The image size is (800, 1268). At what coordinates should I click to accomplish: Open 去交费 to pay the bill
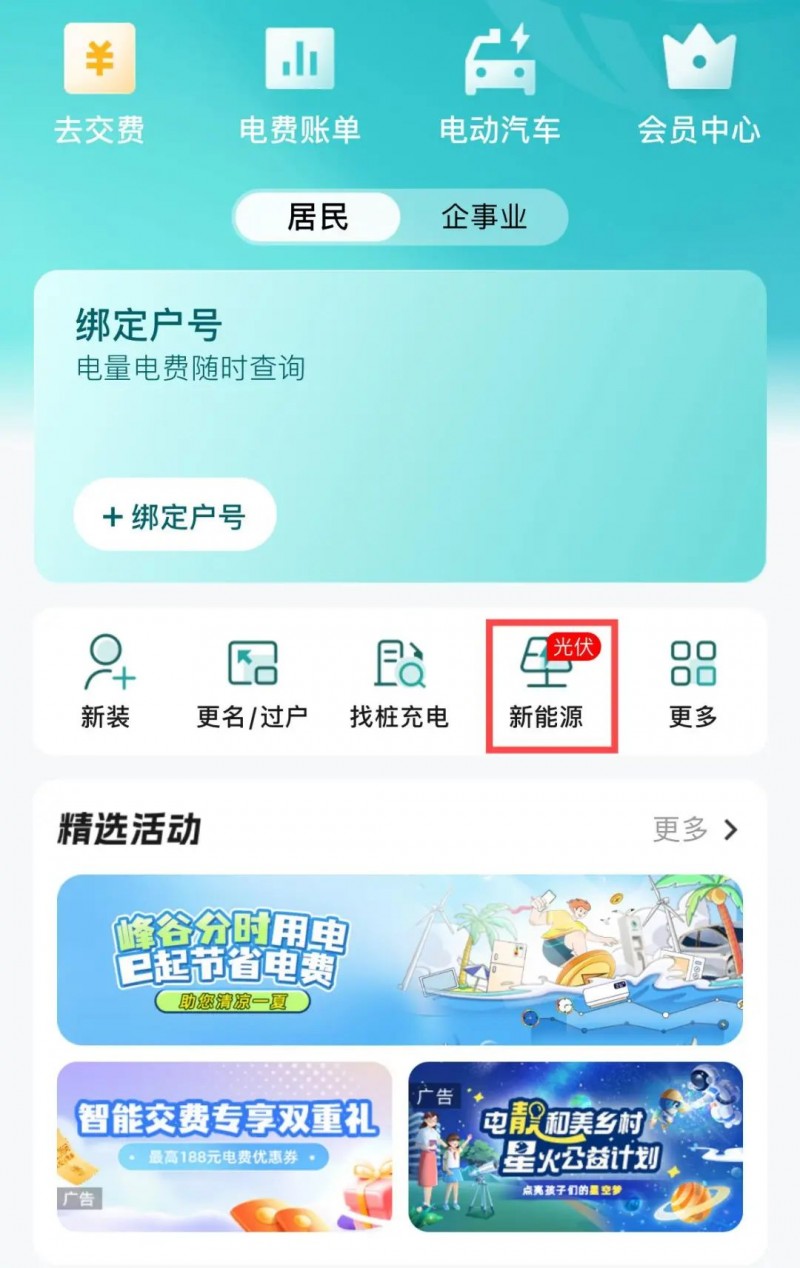(99, 84)
